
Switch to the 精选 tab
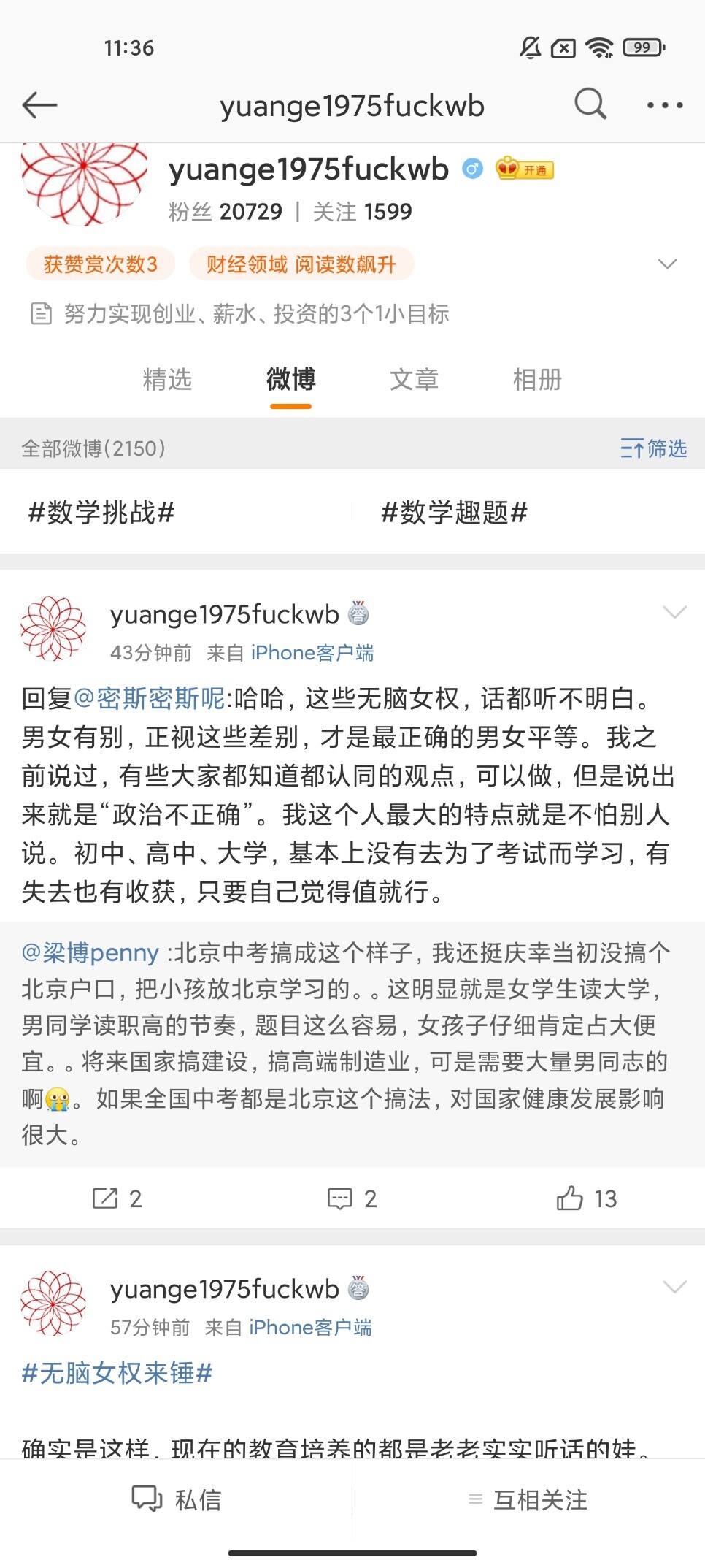pos(167,380)
